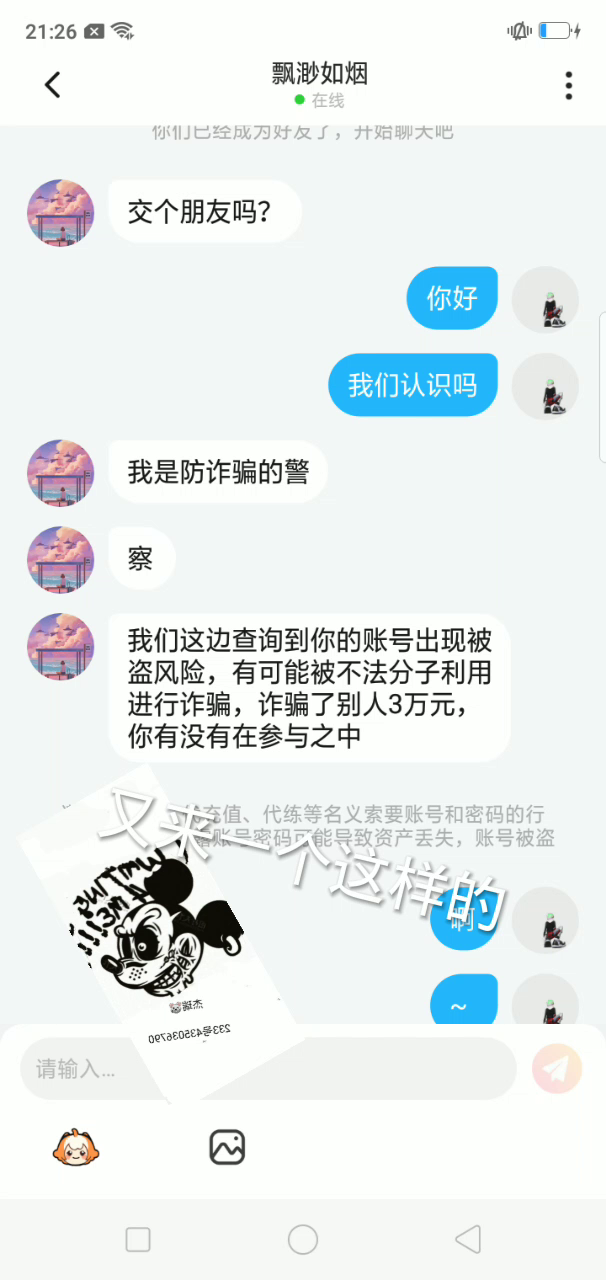Attach a picture from the gallery
The image size is (606, 1280).
[227, 1147]
